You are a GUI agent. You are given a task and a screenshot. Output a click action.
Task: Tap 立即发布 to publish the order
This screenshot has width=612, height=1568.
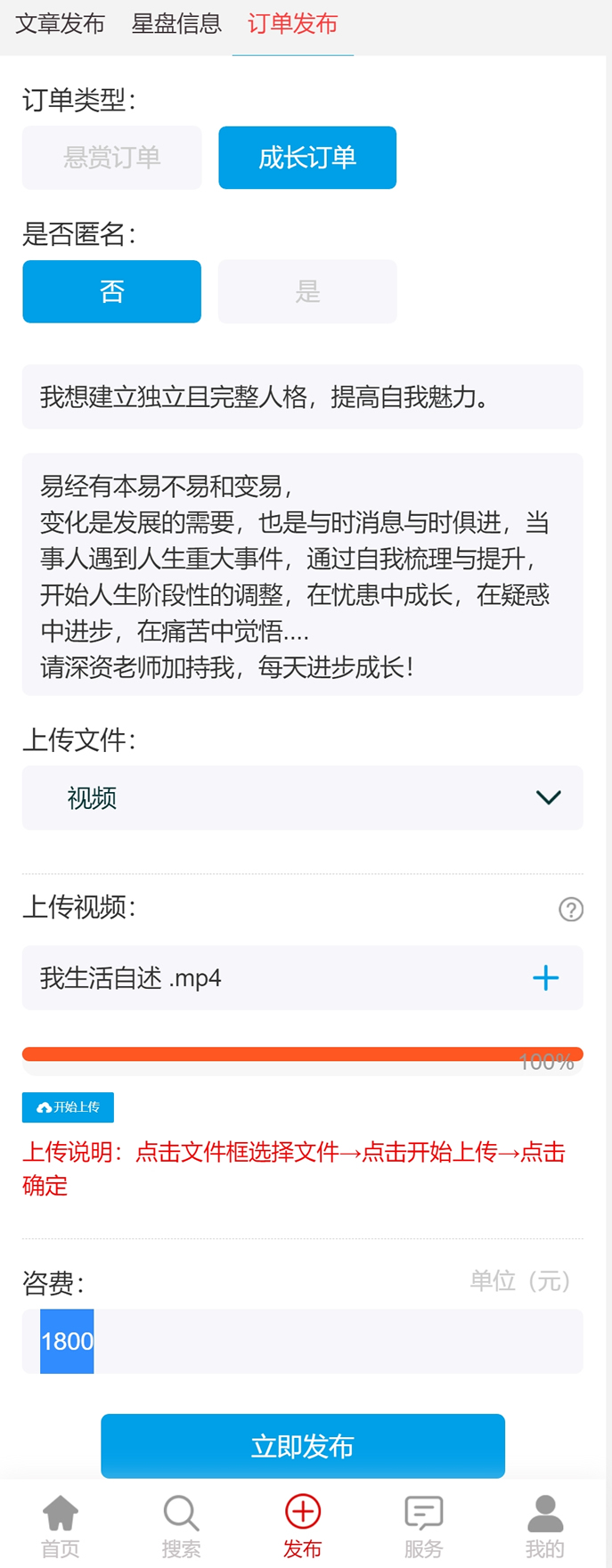coord(303,1446)
